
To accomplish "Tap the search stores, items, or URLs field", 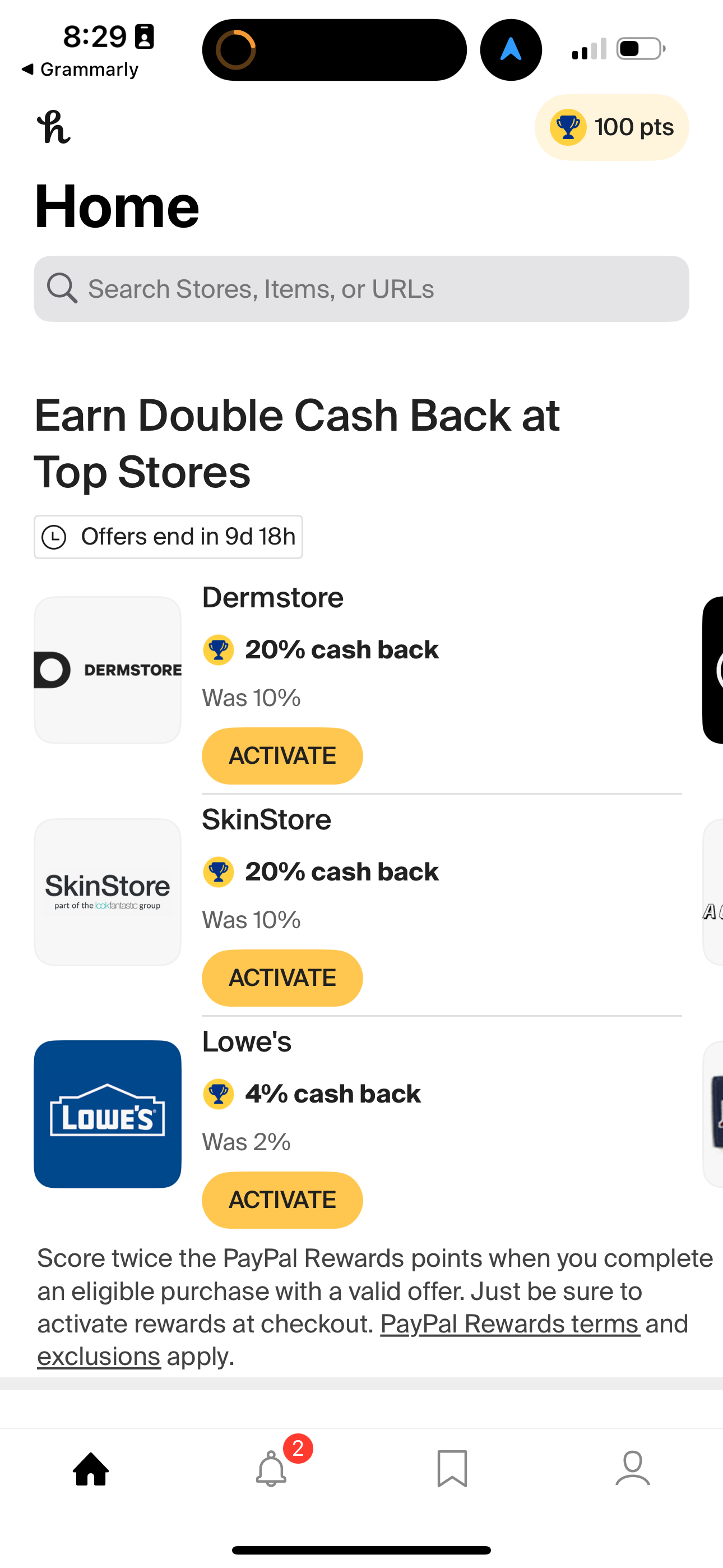I will pyautogui.click(x=361, y=288).
